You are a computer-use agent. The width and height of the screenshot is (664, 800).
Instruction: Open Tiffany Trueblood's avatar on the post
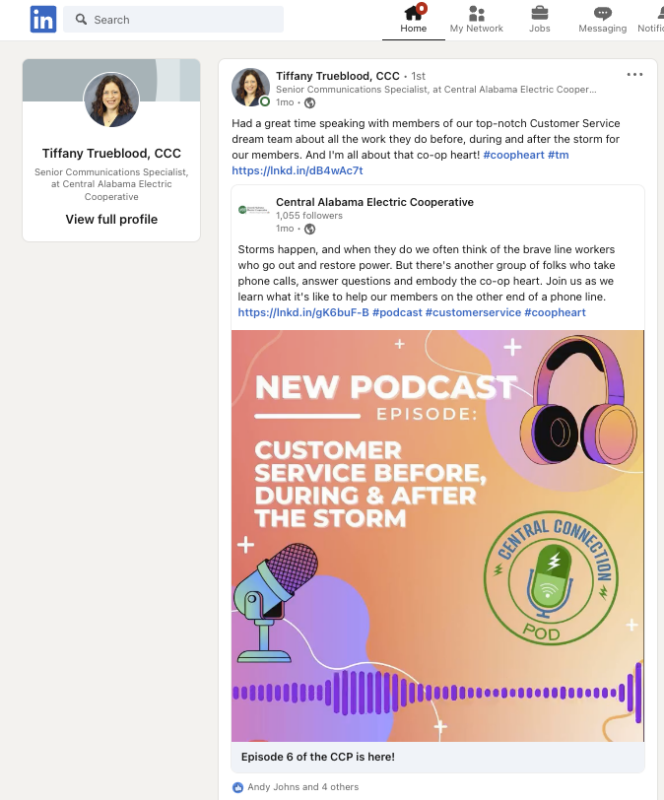pos(250,87)
